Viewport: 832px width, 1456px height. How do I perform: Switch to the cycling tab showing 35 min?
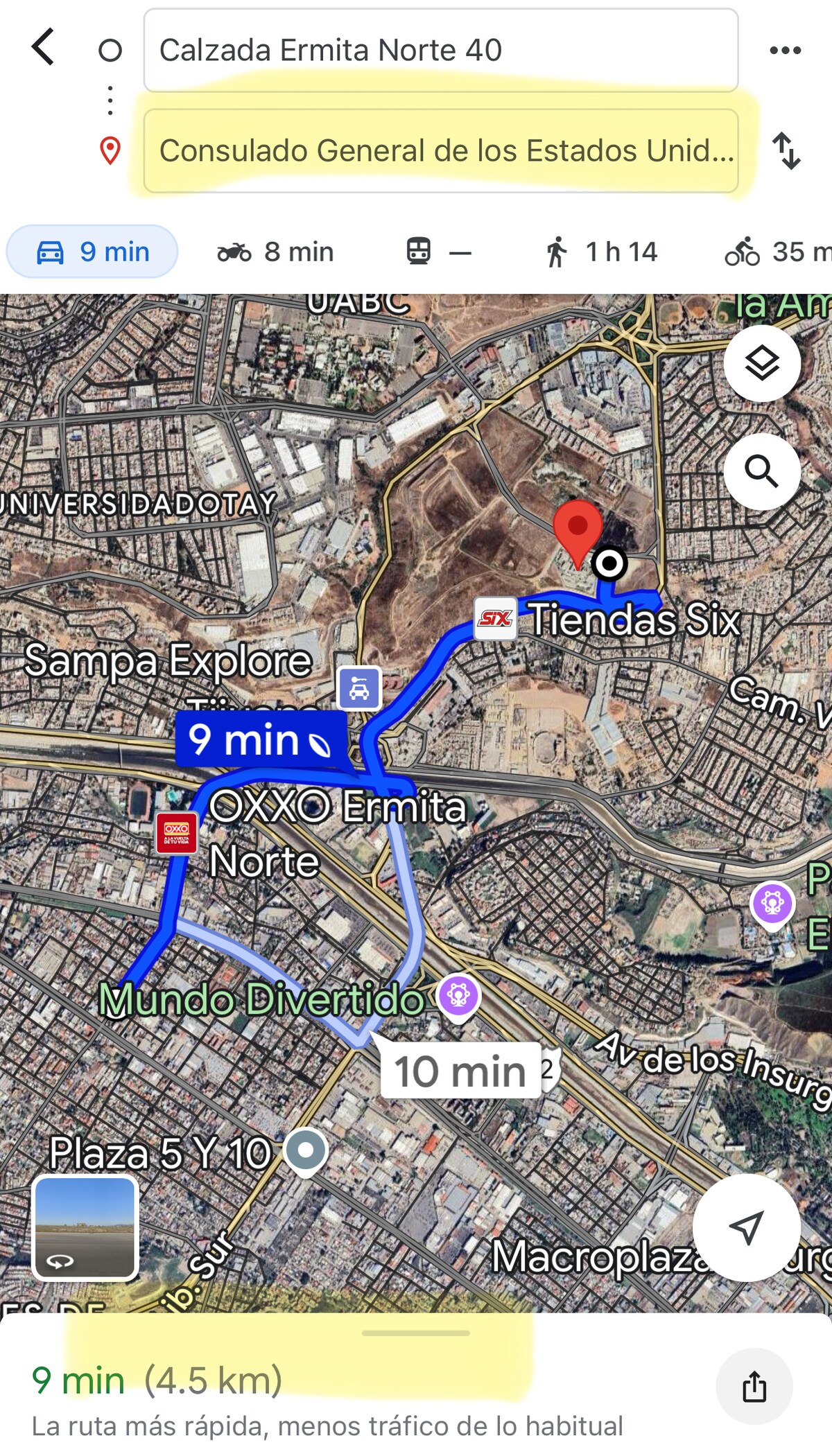click(777, 252)
